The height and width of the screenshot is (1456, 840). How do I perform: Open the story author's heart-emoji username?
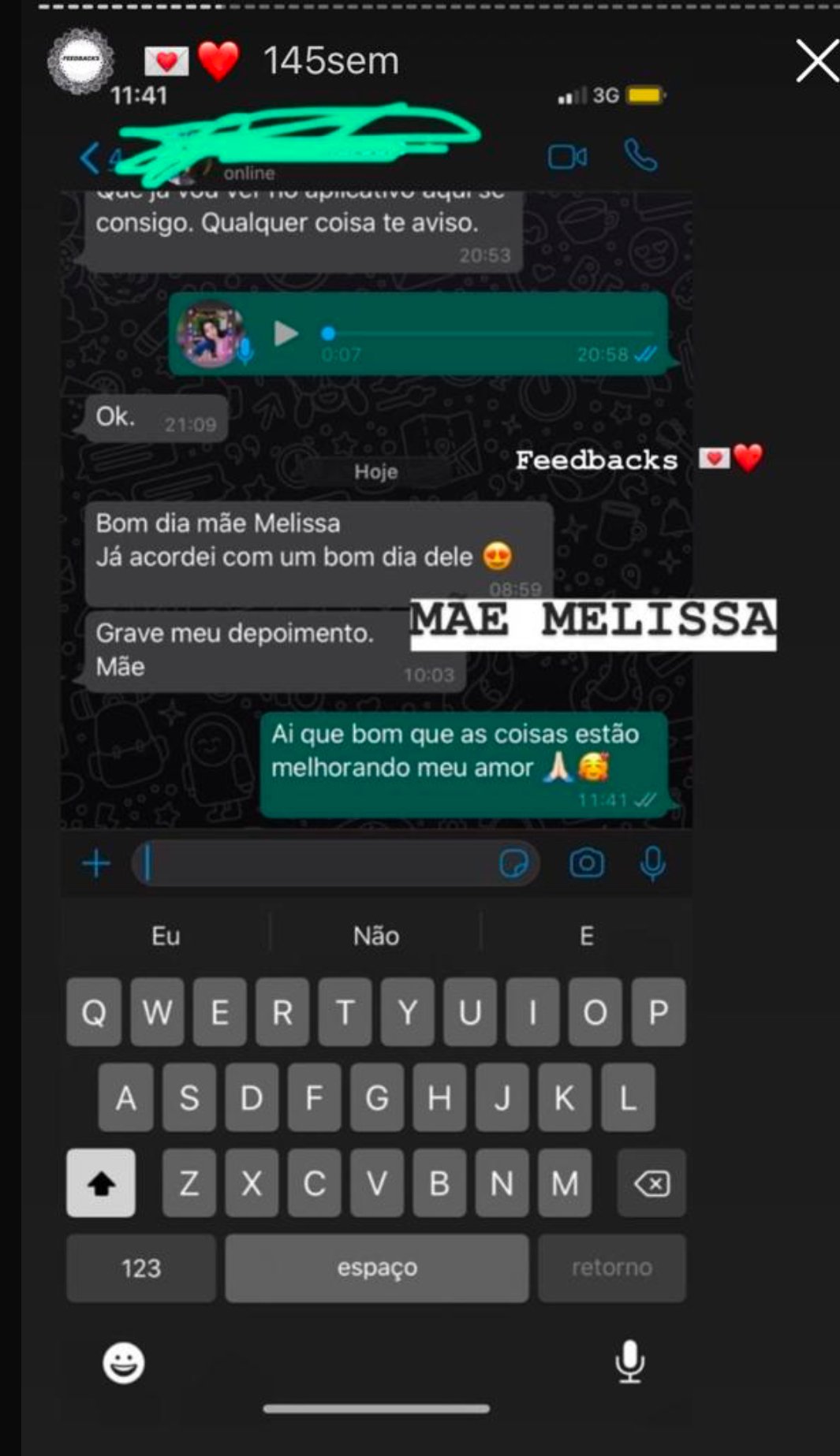(192, 61)
